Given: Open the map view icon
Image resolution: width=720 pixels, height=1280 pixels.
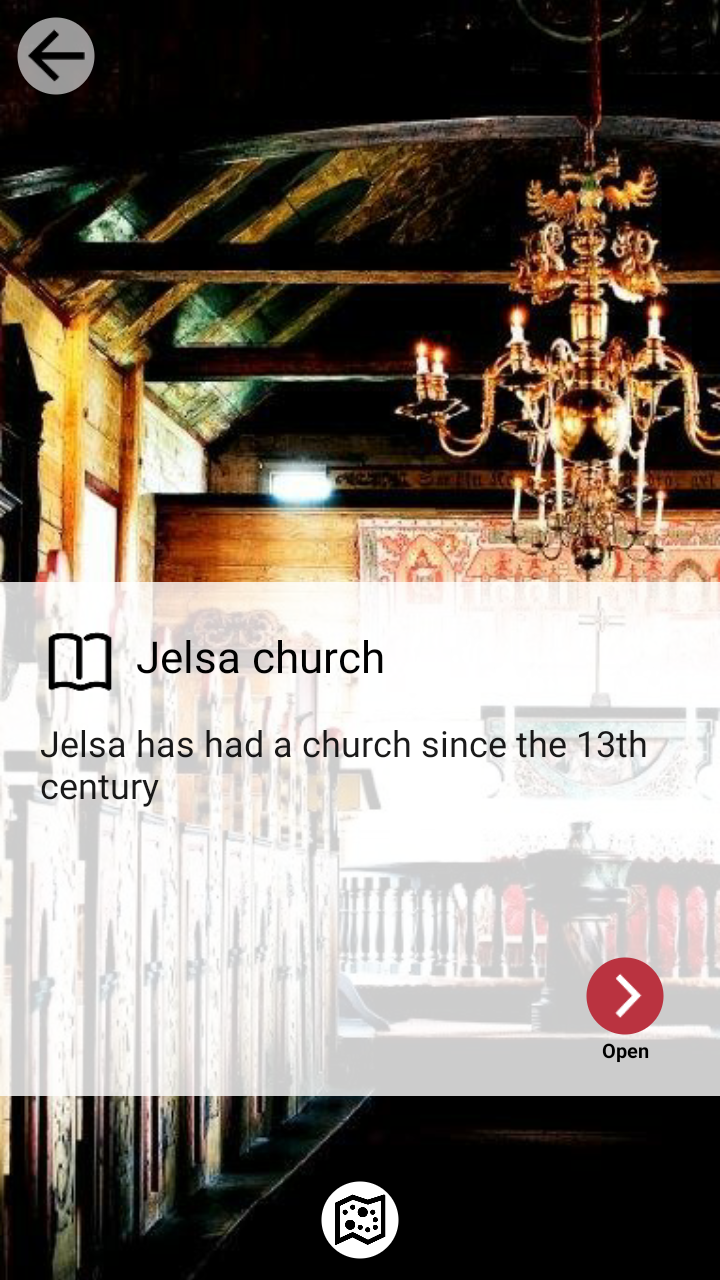Looking at the screenshot, I should click(360, 1220).
